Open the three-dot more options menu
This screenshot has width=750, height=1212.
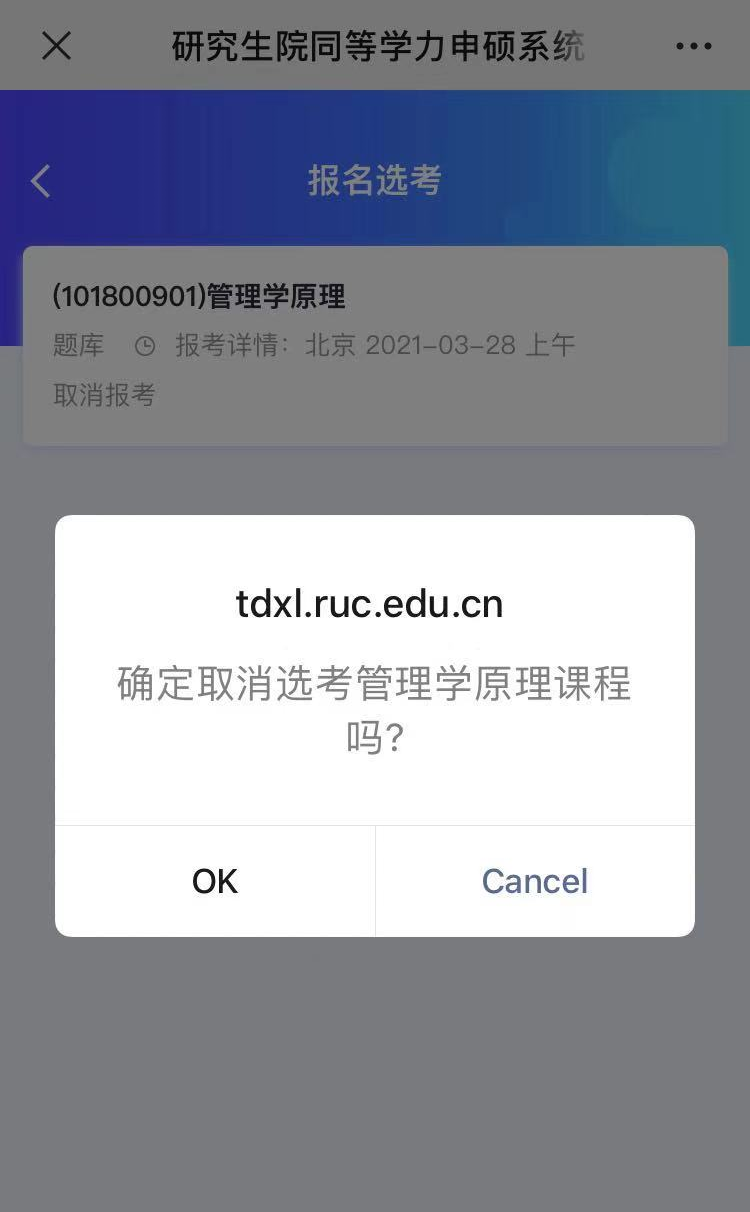click(693, 46)
